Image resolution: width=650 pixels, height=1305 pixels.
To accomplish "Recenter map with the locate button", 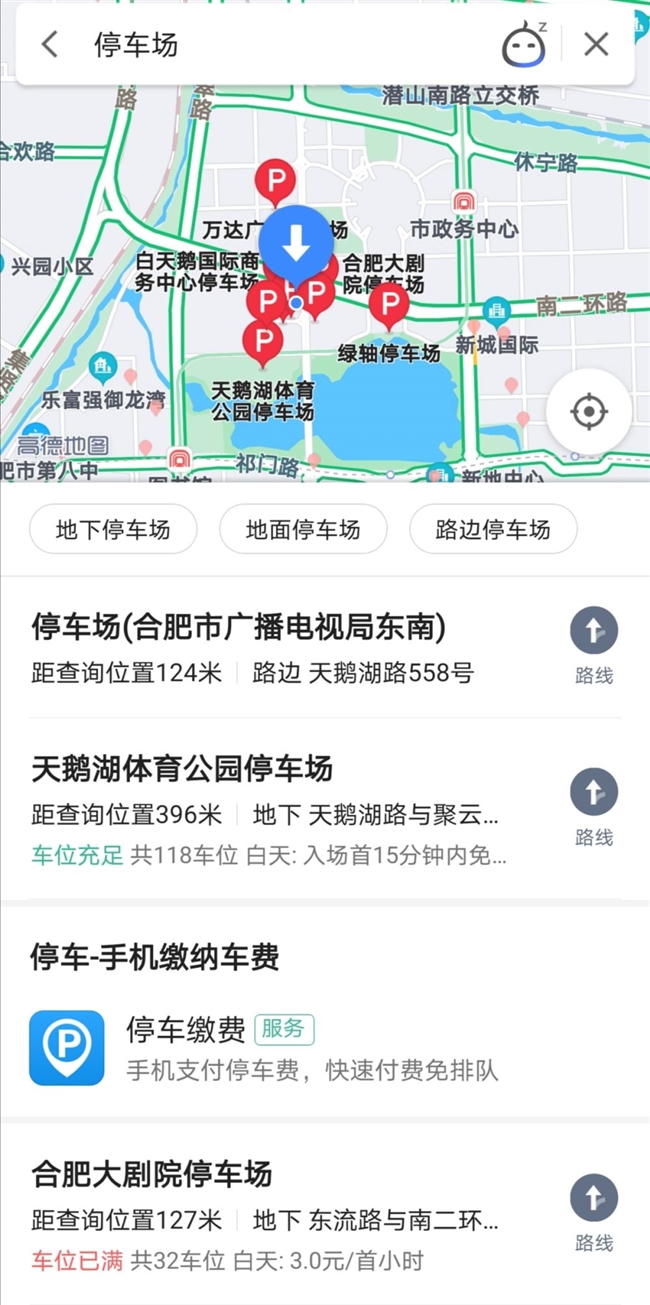I will click(x=588, y=411).
